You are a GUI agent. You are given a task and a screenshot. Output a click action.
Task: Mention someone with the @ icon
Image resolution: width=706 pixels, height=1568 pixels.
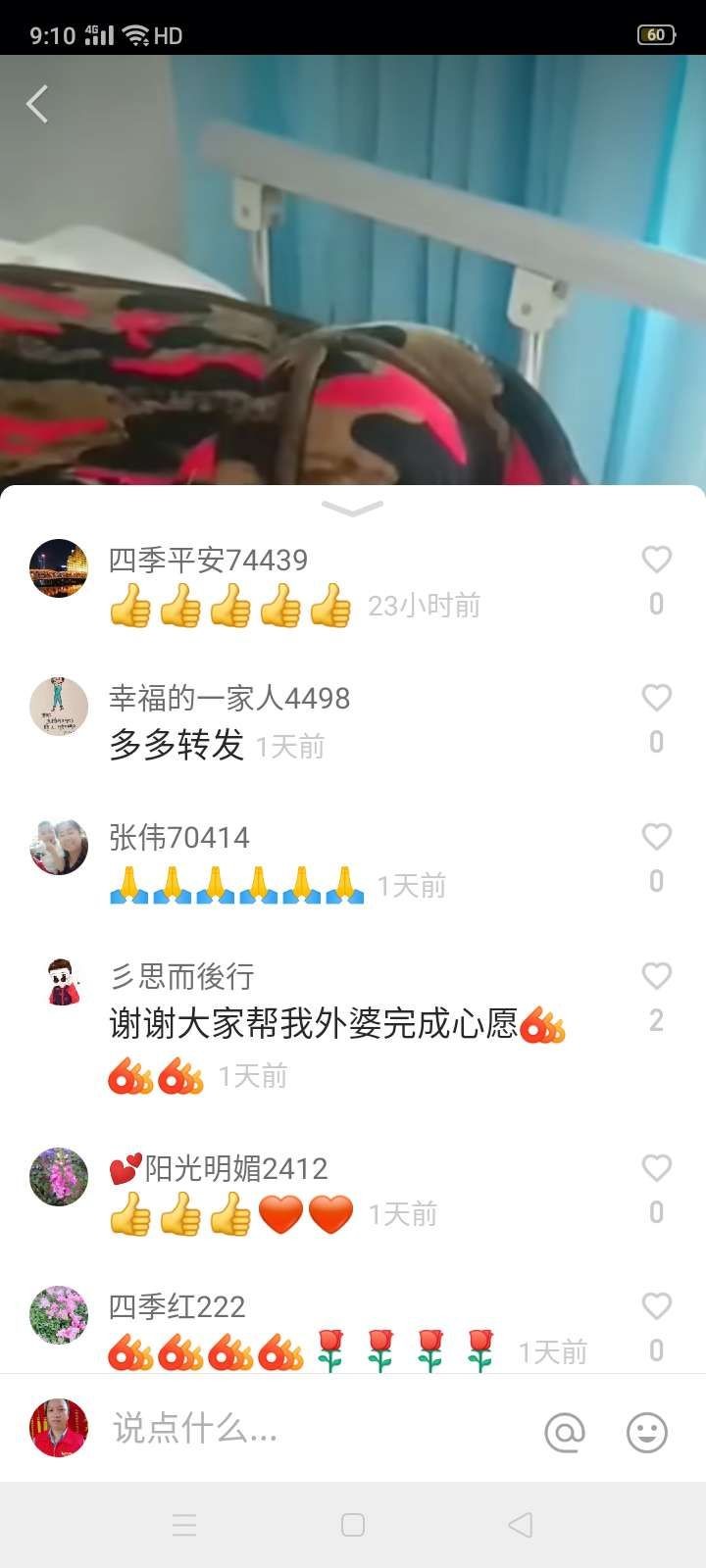[565, 1433]
